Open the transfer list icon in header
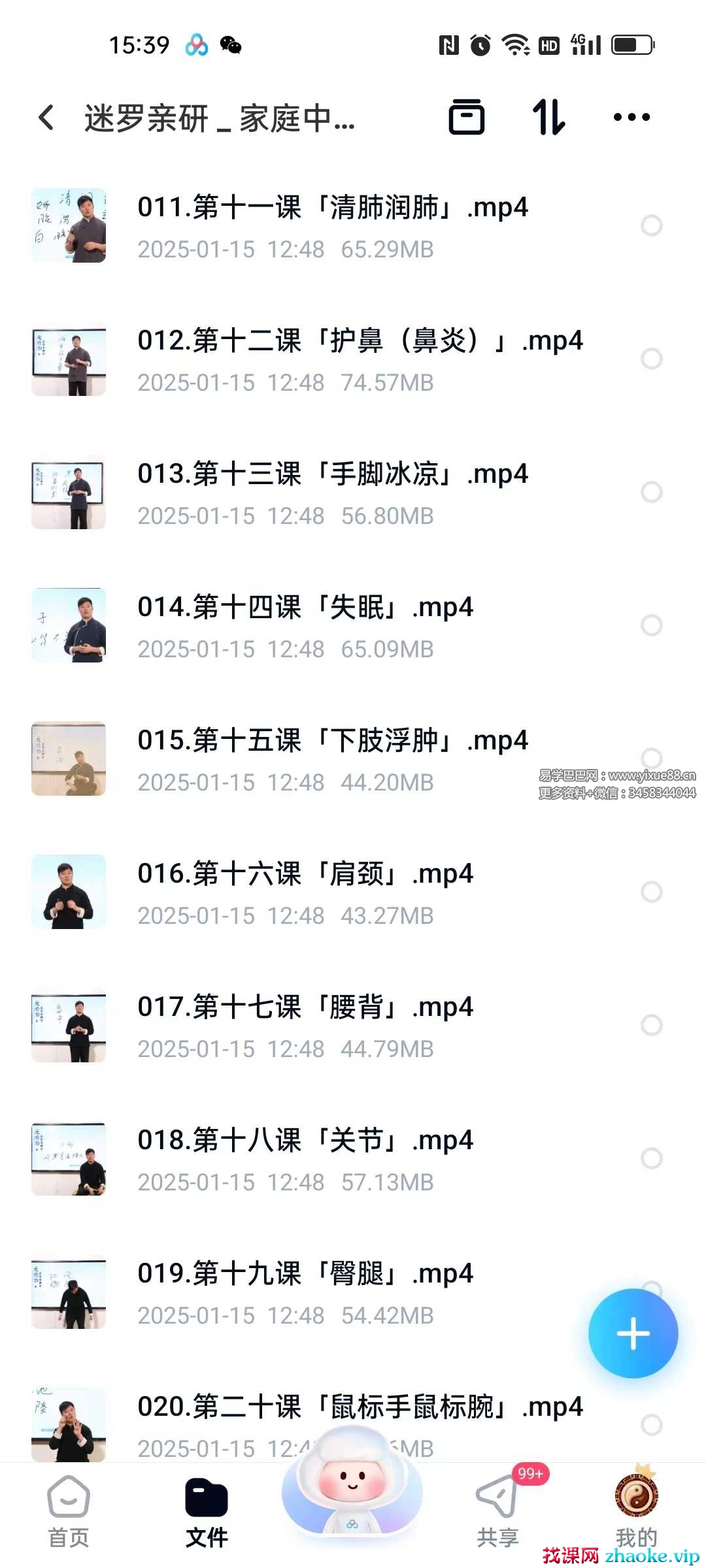 coord(466,118)
